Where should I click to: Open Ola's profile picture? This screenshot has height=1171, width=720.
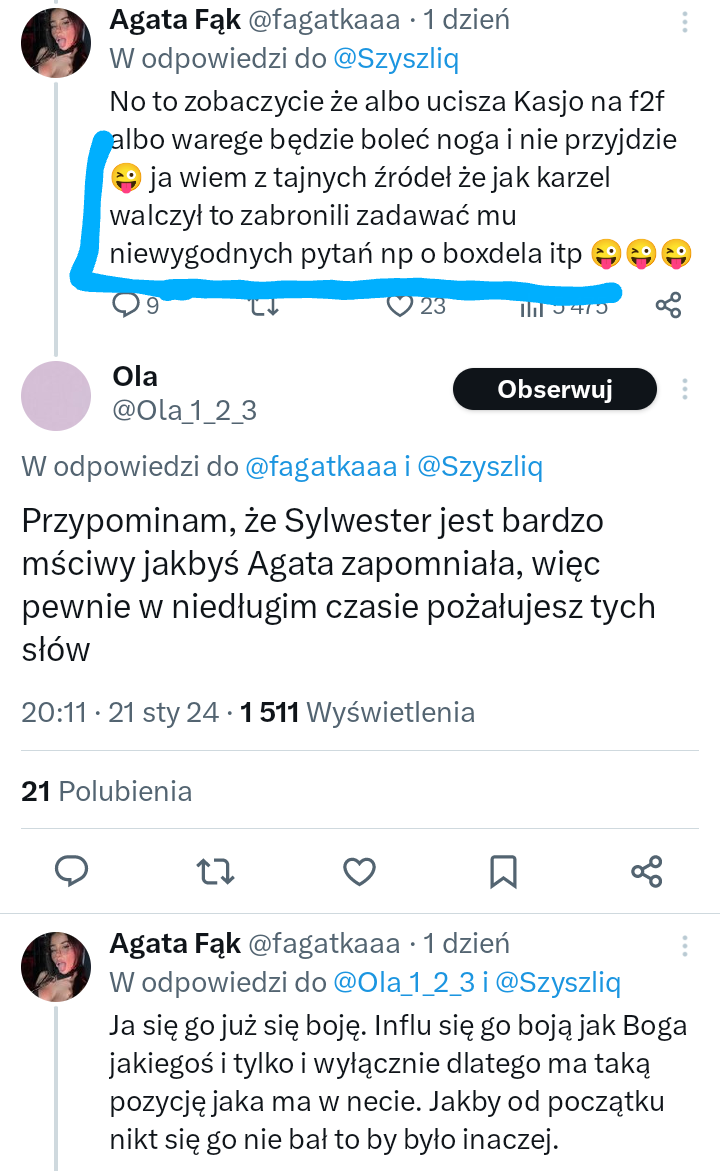[55, 396]
